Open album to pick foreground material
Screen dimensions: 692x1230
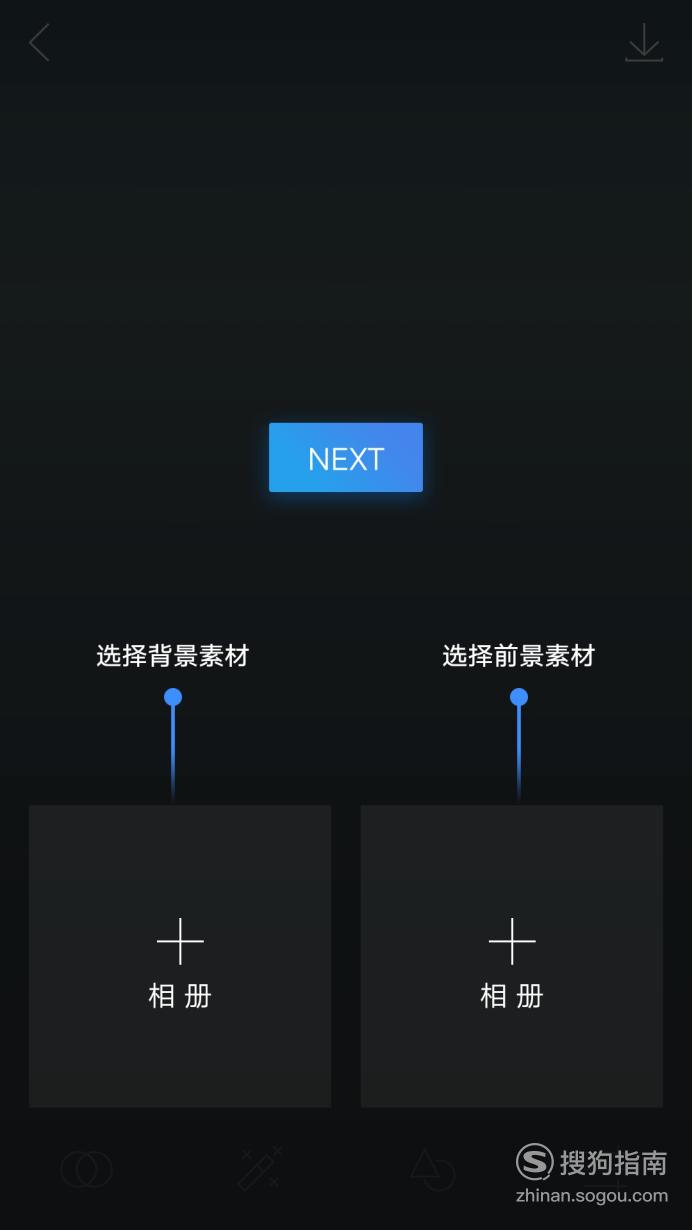click(x=512, y=956)
